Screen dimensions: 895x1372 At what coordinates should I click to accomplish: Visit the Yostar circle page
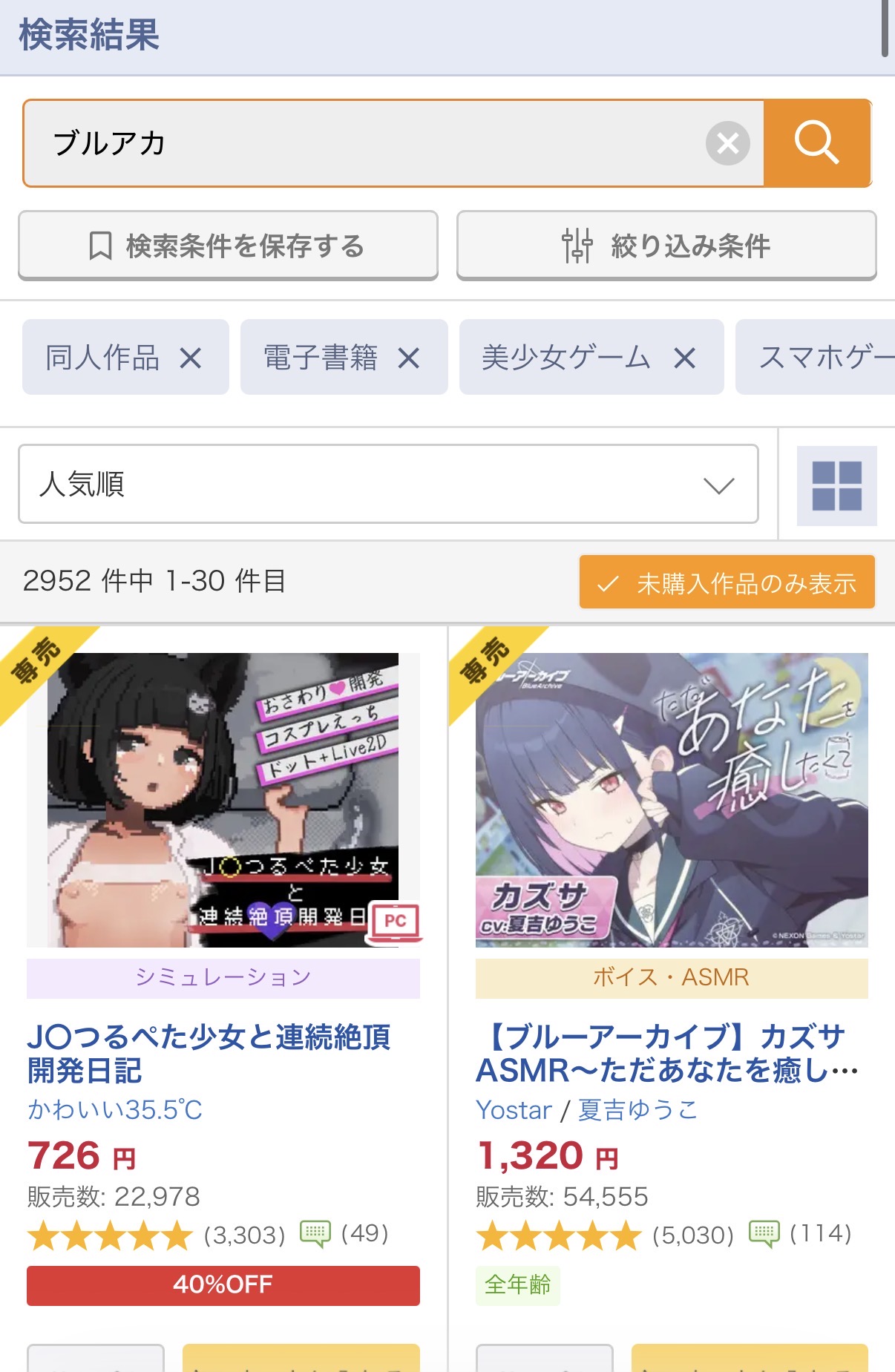[x=514, y=1110]
